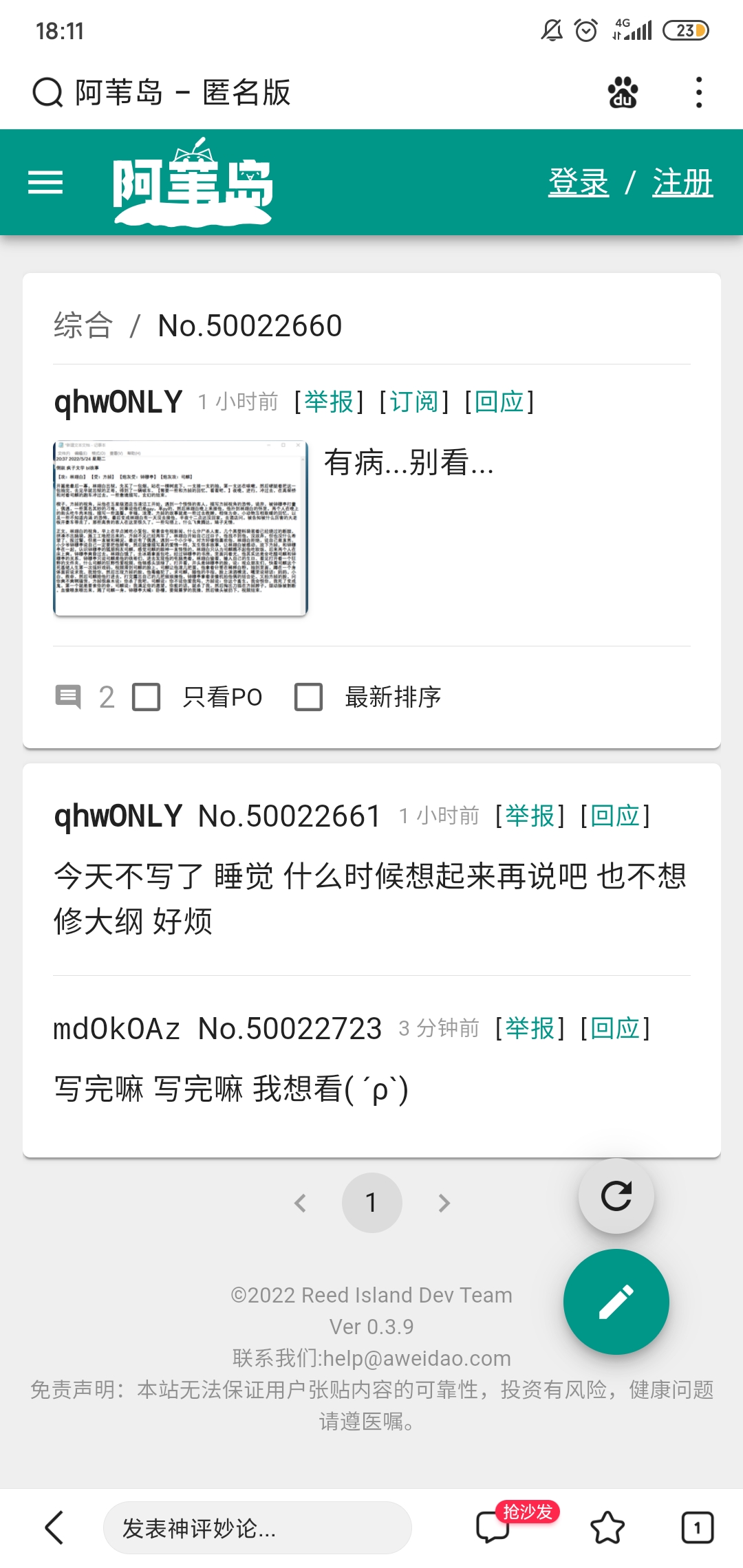Tap the 登录 login link
This screenshot has height=1568, width=743.
pos(579,183)
